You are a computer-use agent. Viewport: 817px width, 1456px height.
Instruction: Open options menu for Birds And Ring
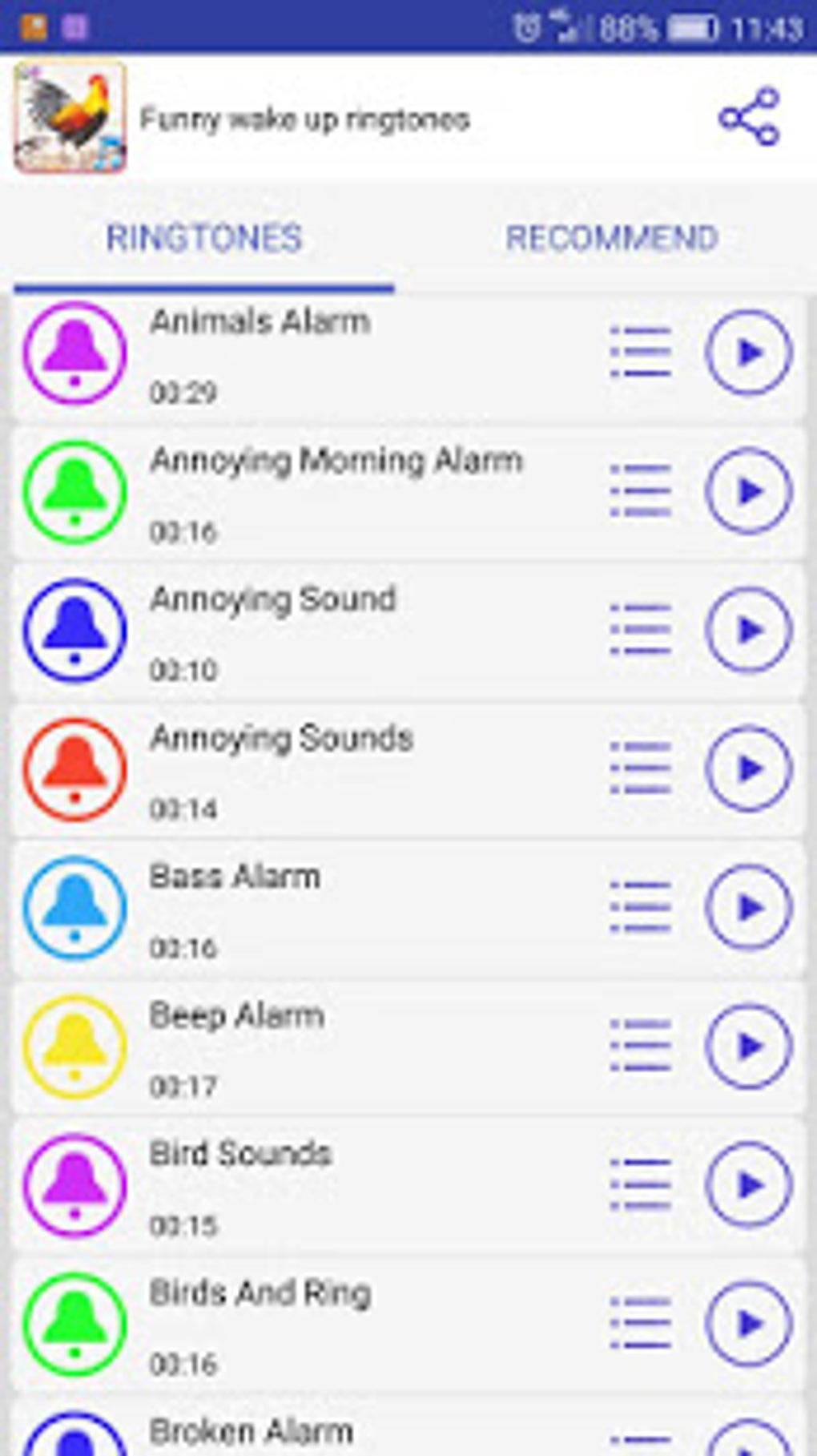tap(640, 1324)
